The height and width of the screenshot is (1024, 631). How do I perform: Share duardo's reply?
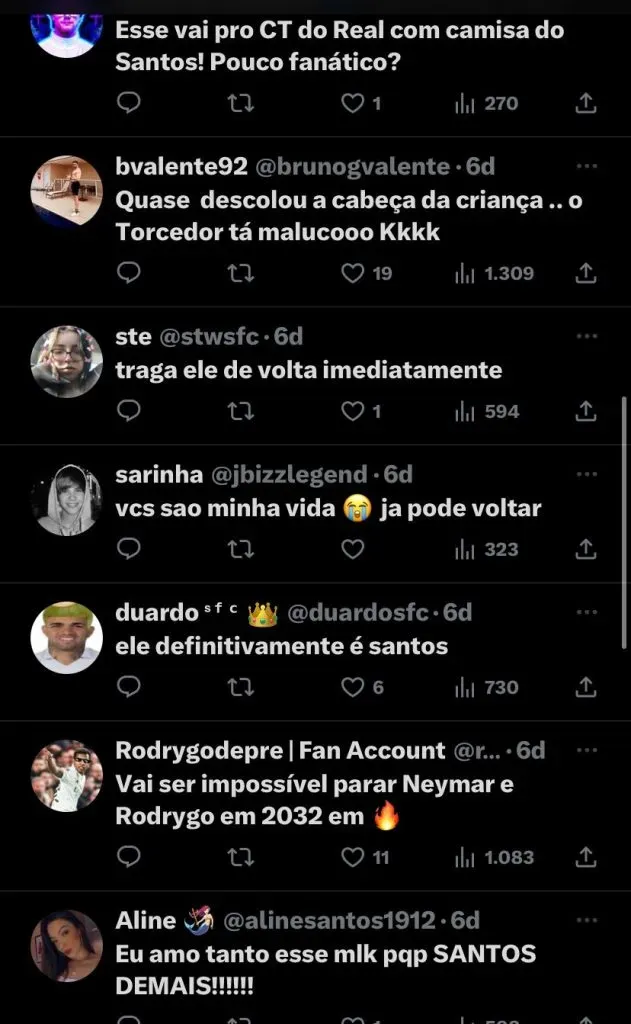coord(587,687)
